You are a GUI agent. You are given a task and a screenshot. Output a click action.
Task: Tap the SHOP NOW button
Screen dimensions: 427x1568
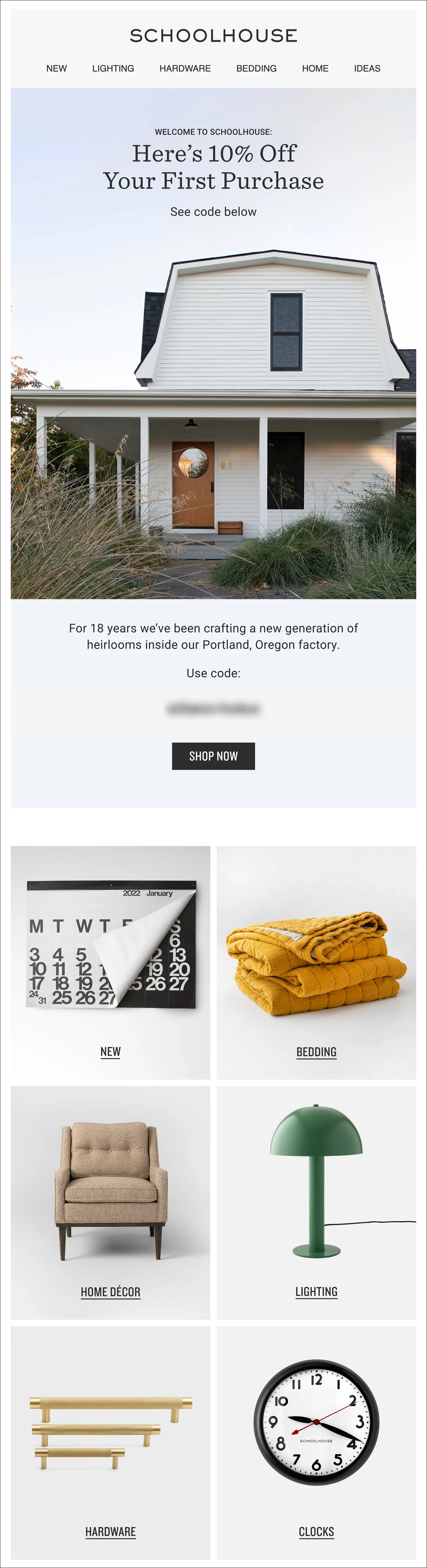(x=213, y=756)
